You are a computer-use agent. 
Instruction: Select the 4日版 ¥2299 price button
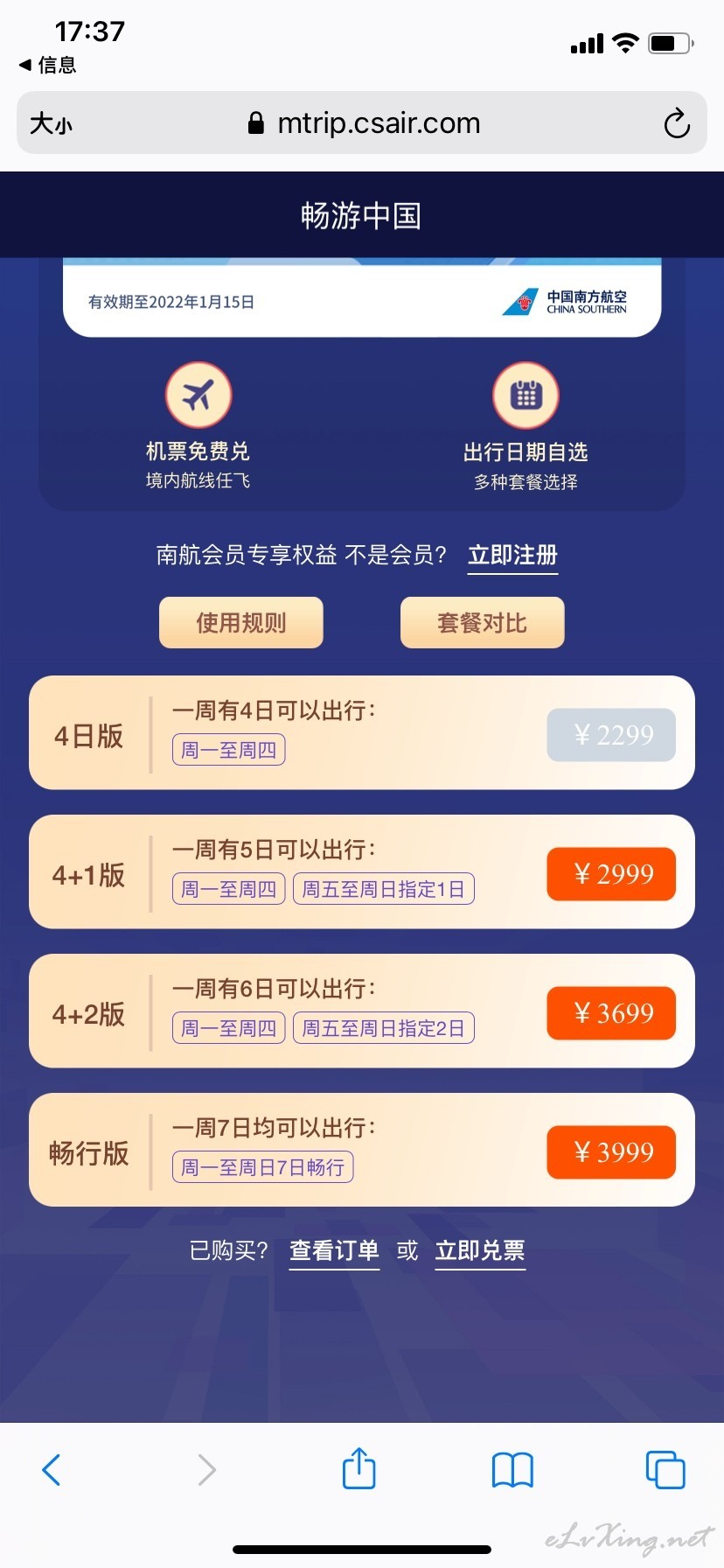tap(611, 735)
